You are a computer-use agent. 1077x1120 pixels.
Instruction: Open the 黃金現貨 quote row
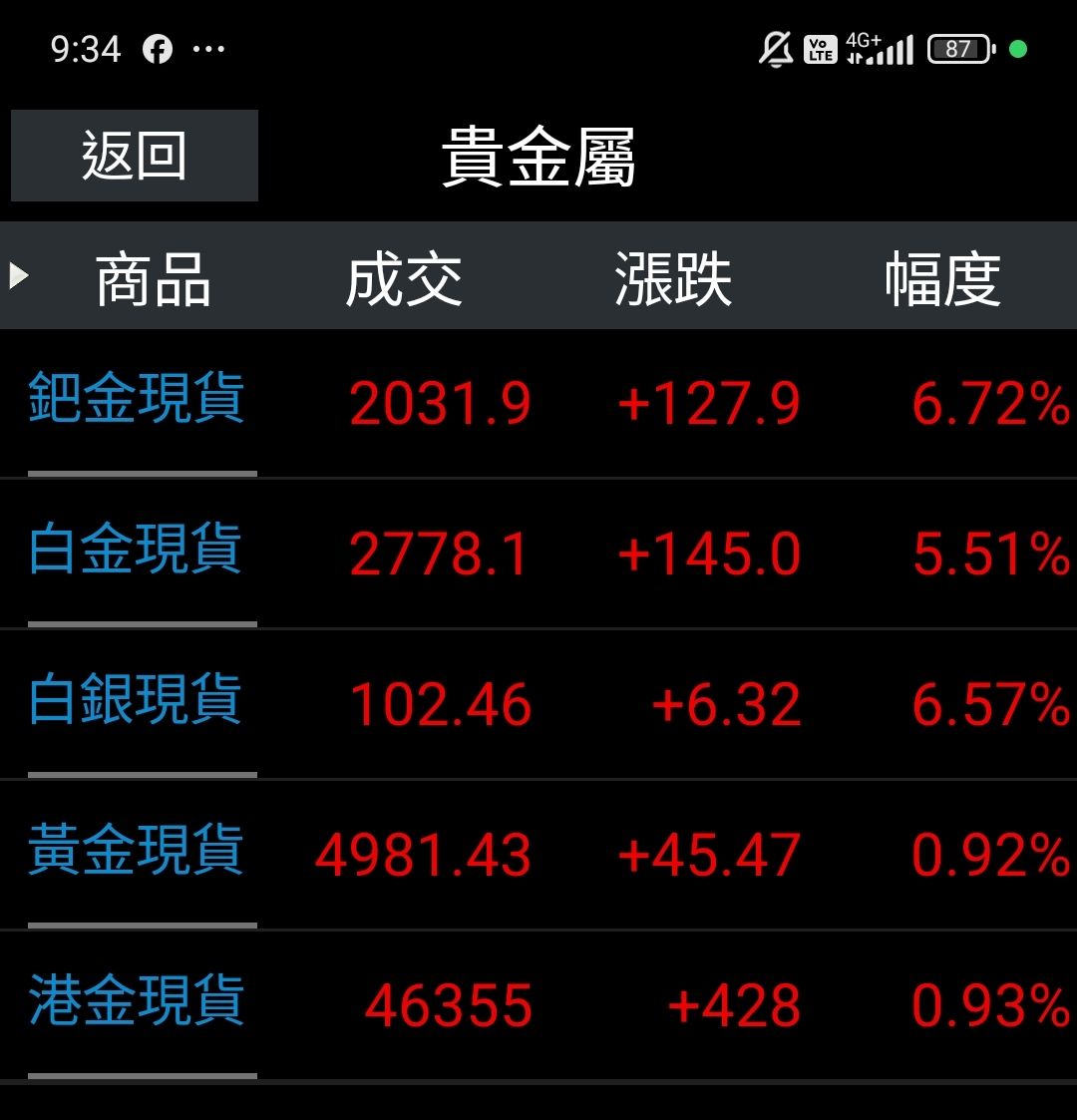pos(137,851)
